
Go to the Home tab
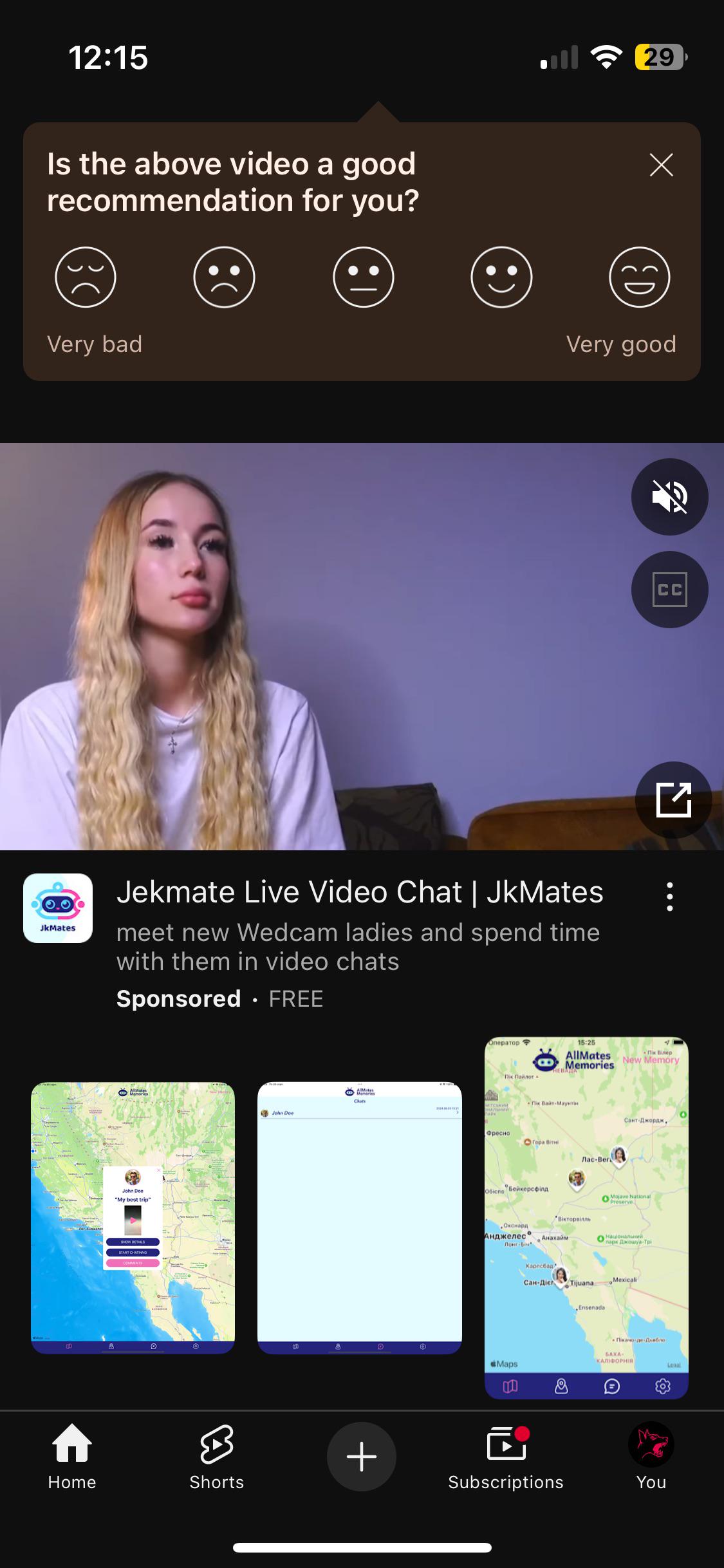coord(72,1457)
